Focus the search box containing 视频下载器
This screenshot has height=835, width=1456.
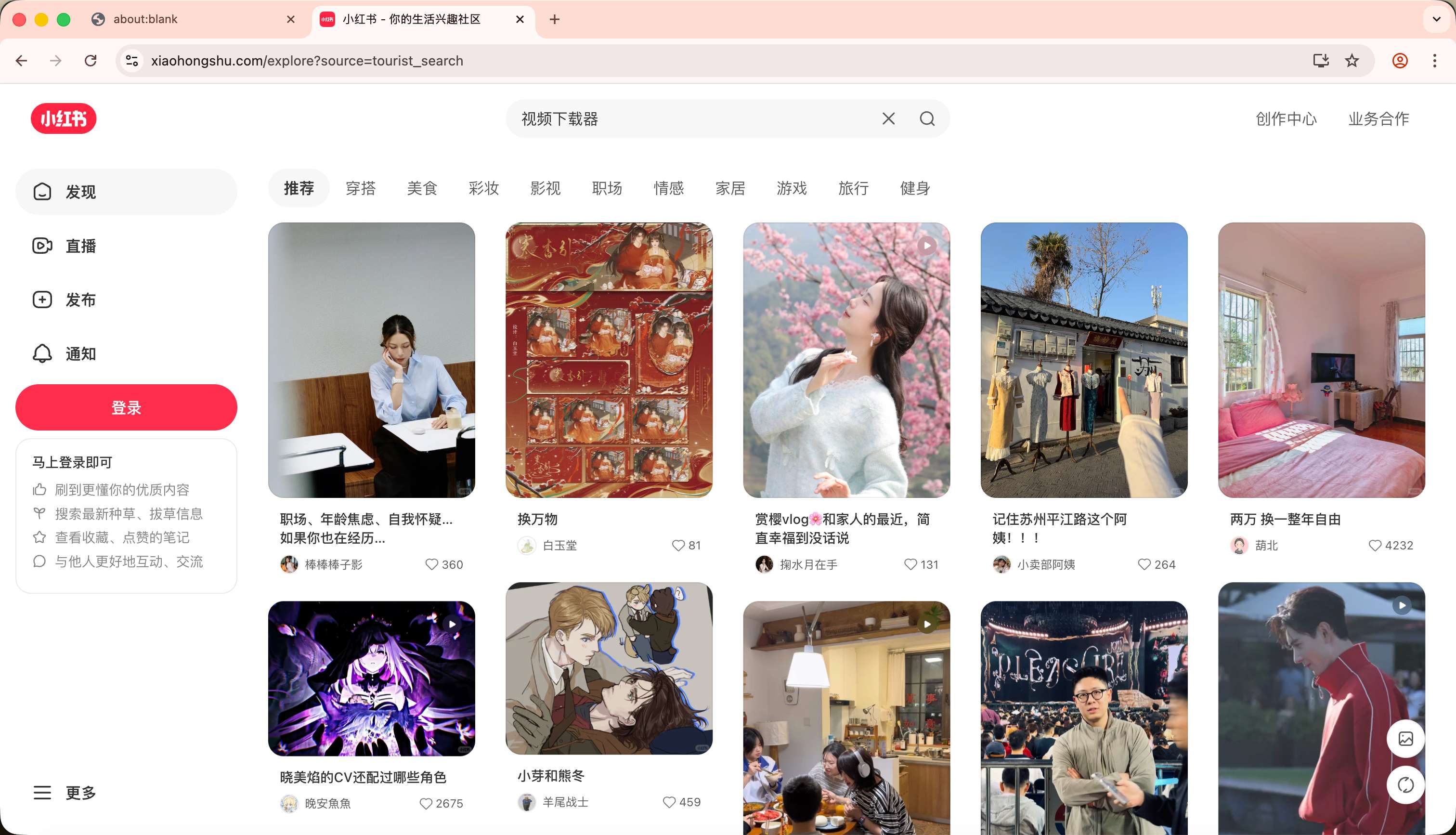click(688, 119)
